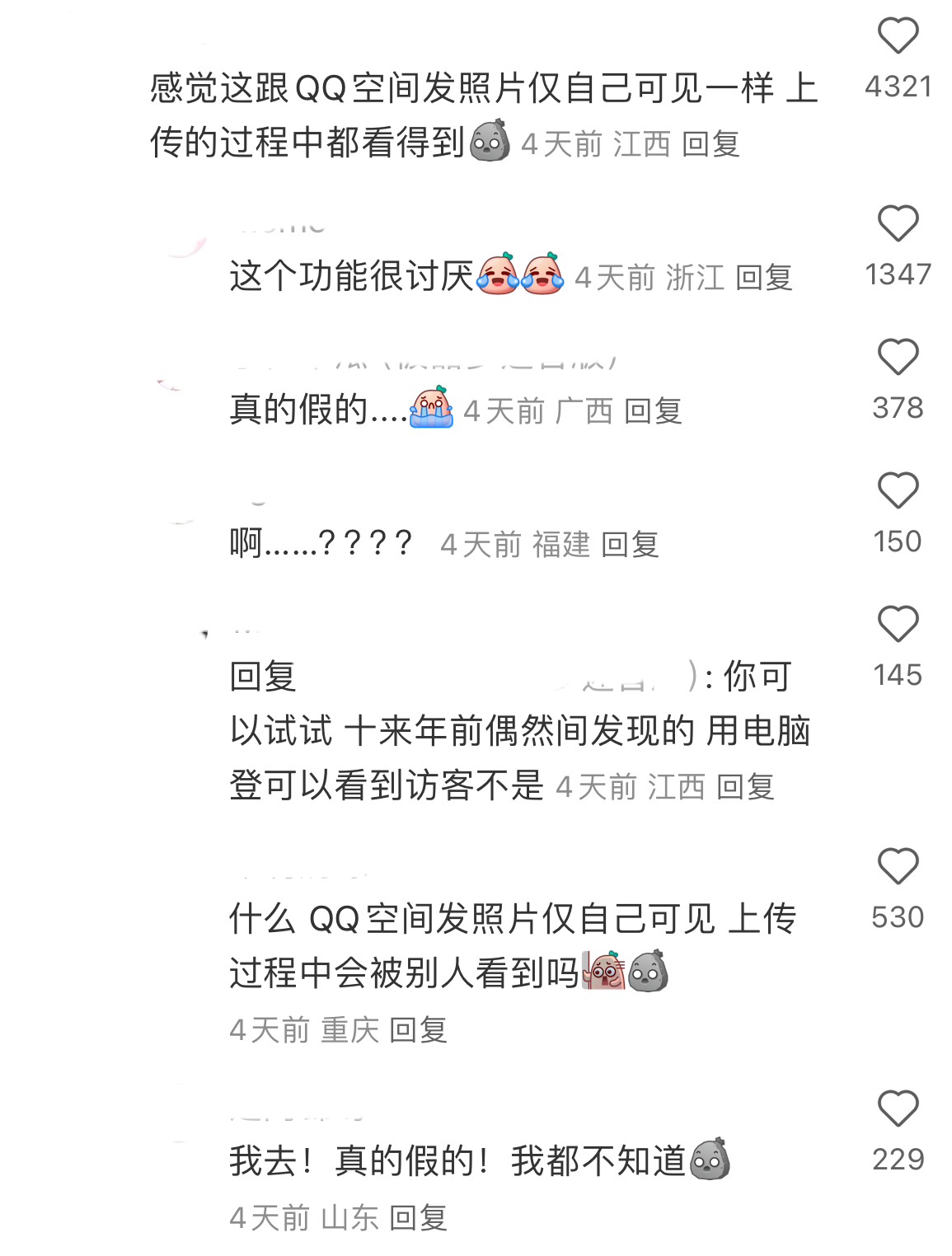Reply to the Shandong comment '我都不知道'
The image size is (952, 1256).
tap(418, 1218)
